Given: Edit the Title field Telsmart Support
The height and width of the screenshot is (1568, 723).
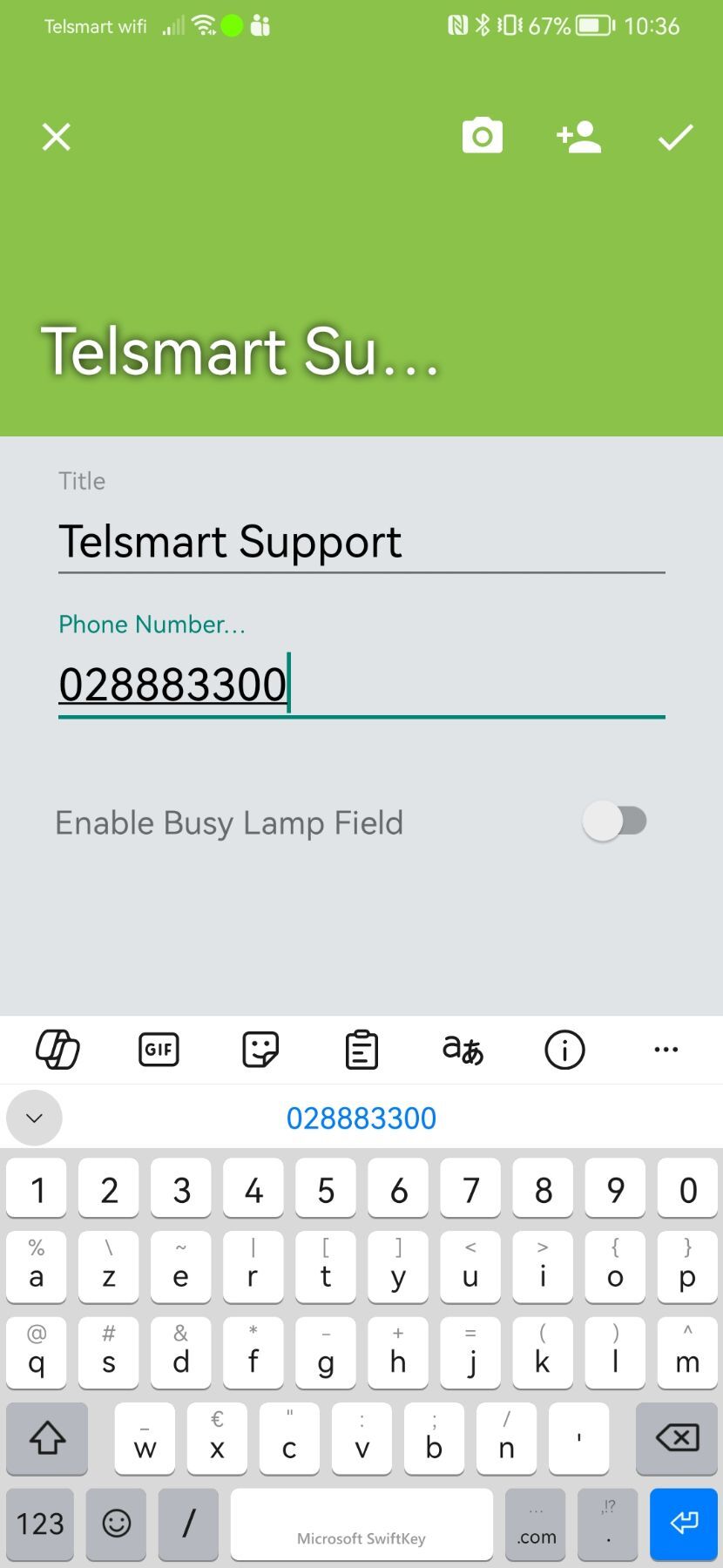Looking at the screenshot, I should click(361, 542).
